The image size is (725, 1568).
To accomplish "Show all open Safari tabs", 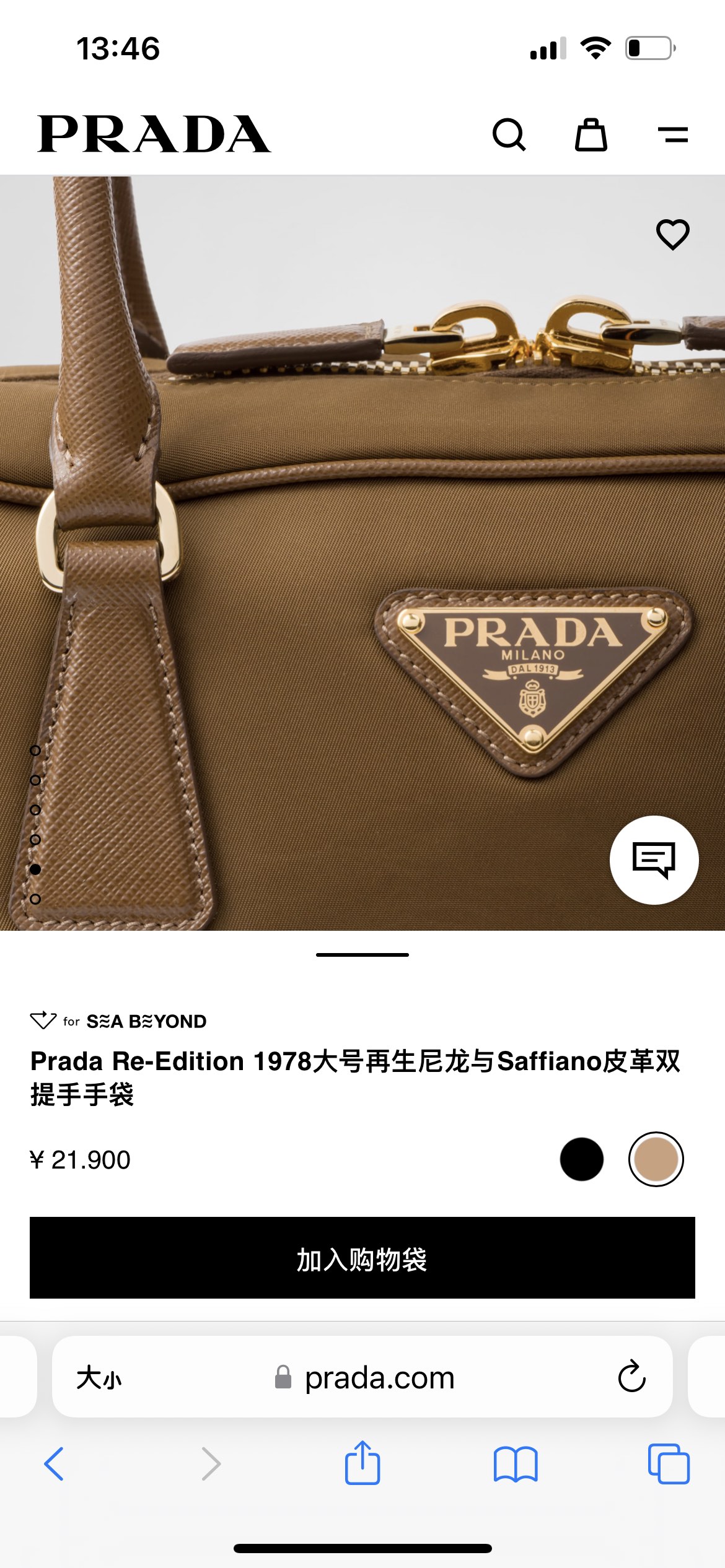I will [x=669, y=1464].
